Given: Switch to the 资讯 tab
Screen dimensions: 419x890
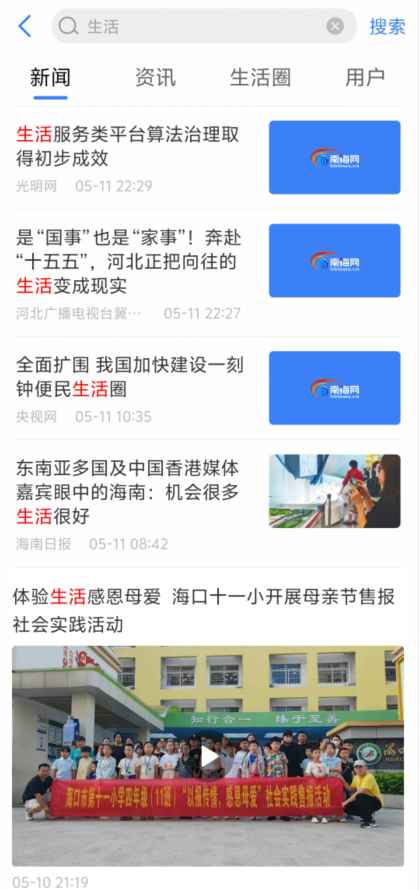Looking at the screenshot, I should click(155, 78).
